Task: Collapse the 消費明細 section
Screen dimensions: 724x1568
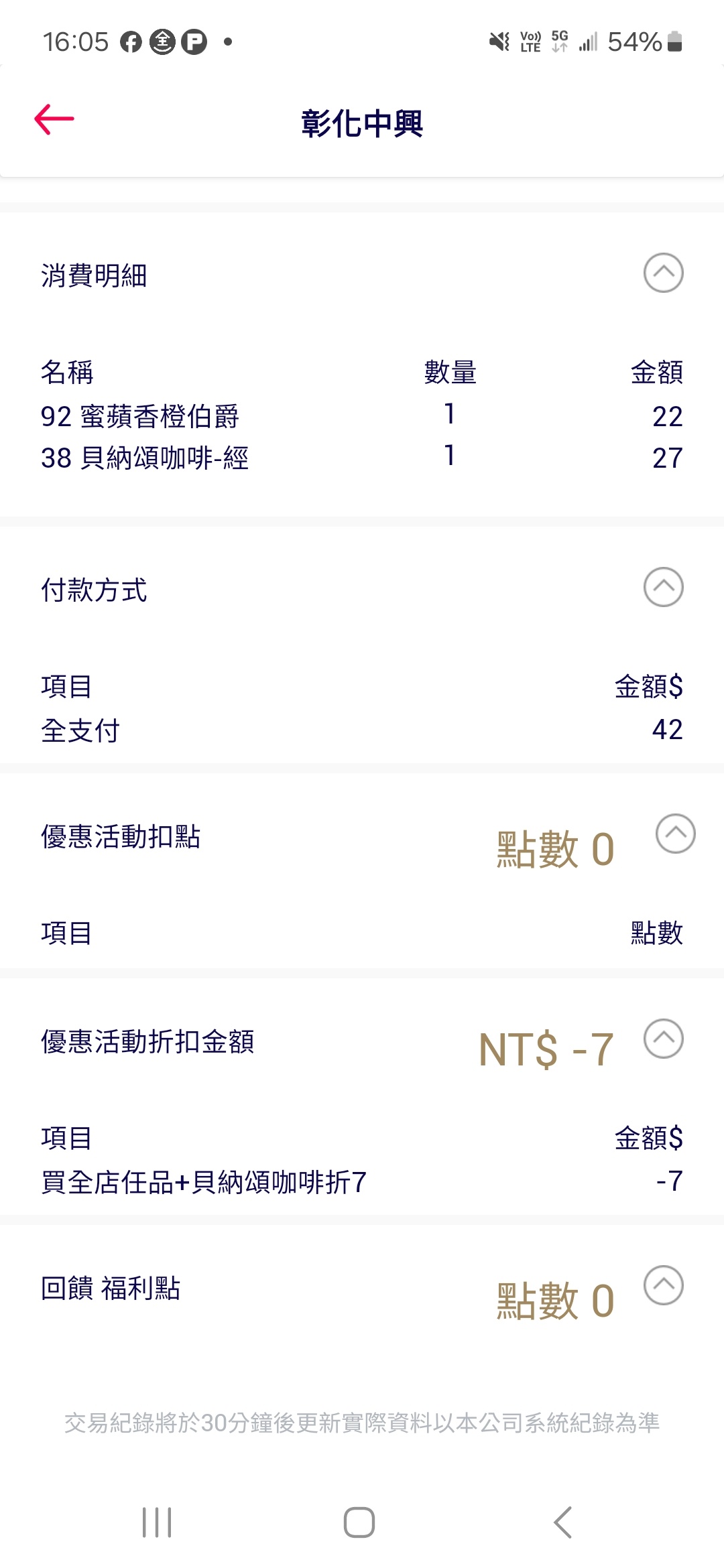Action: coord(663,273)
